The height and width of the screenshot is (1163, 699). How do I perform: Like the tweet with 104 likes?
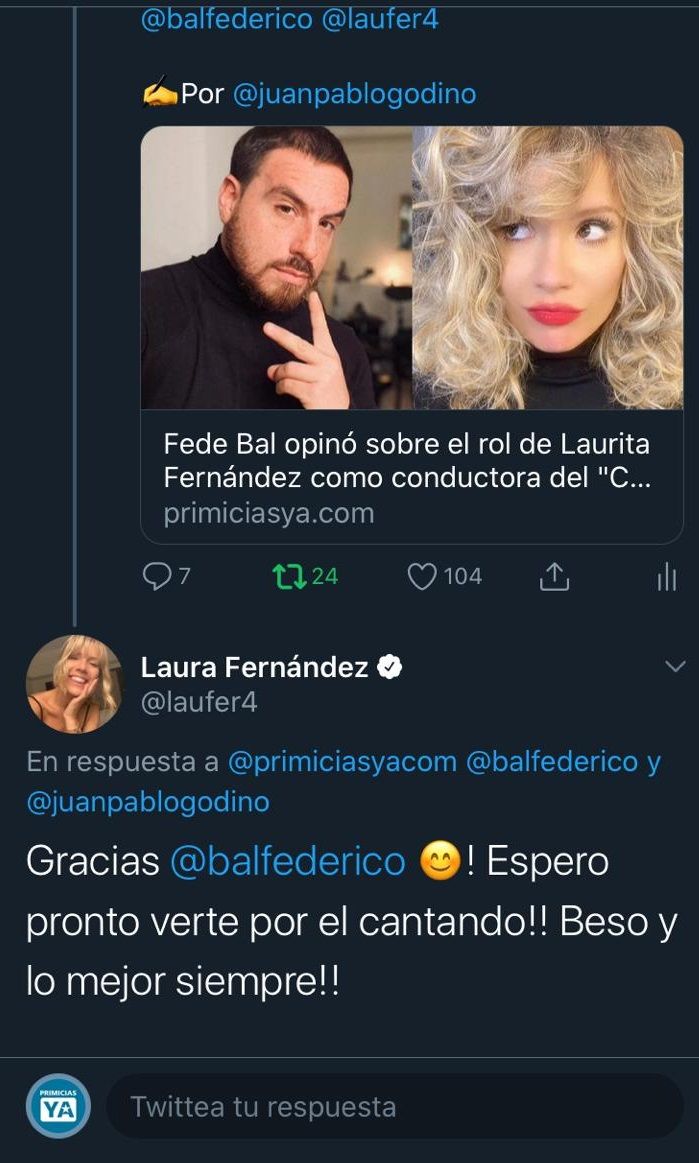point(423,576)
